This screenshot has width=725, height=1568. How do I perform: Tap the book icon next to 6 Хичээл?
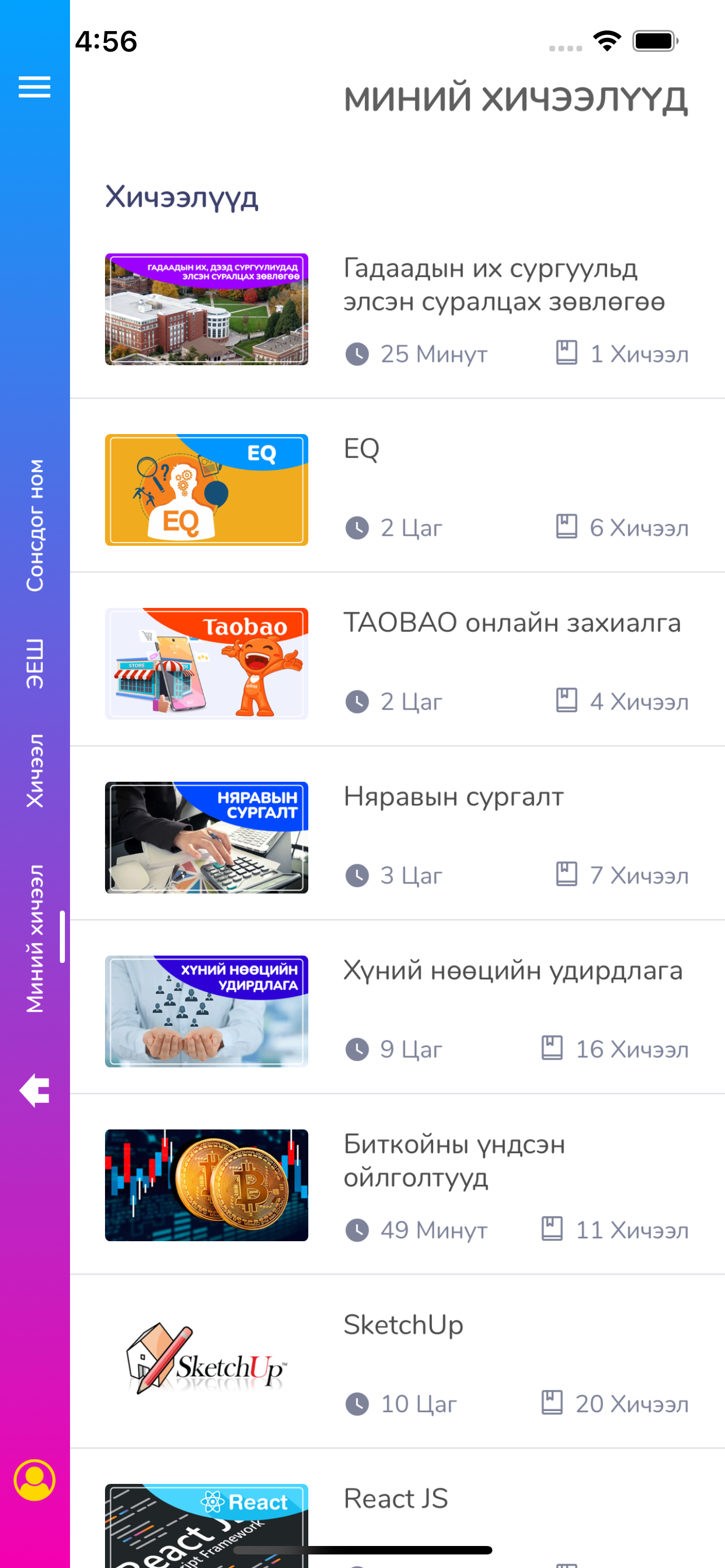coord(566,527)
